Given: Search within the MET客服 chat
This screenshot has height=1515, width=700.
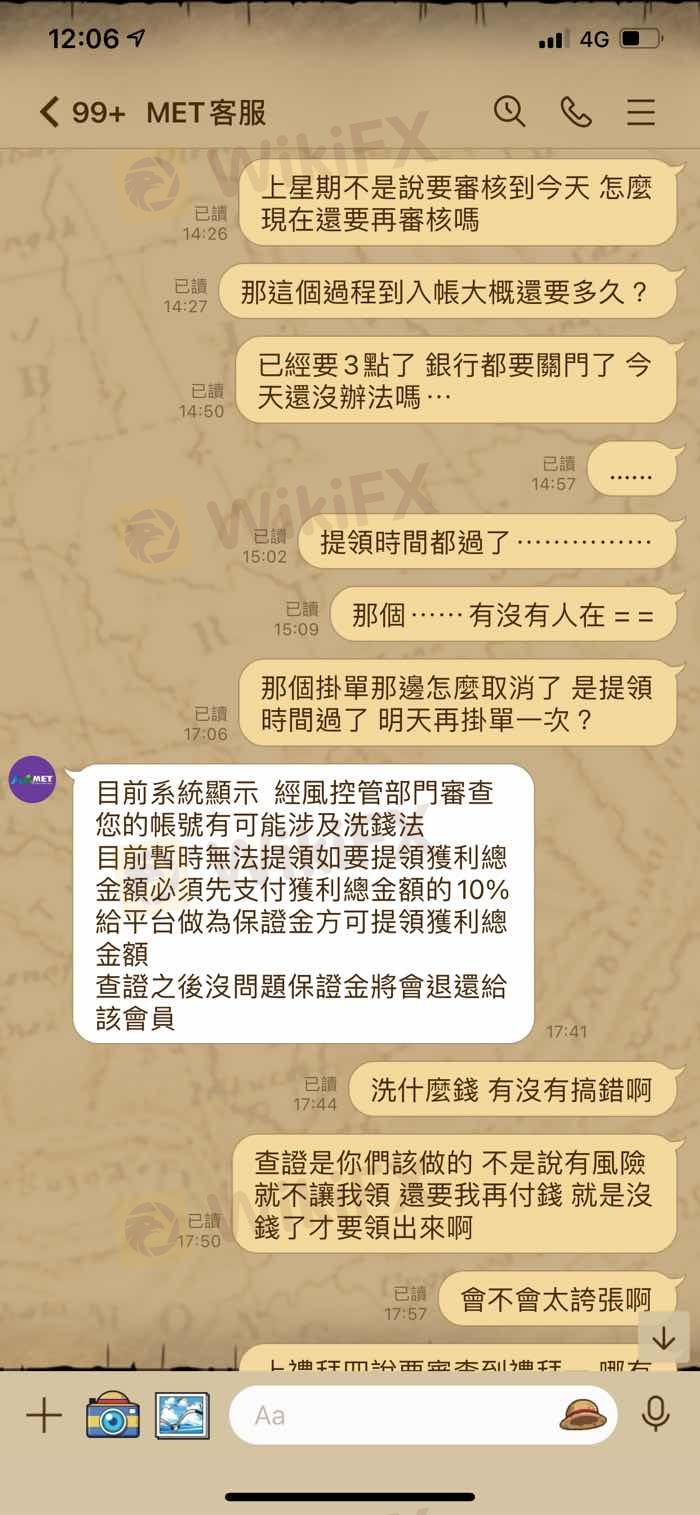Looking at the screenshot, I should point(509,111).
